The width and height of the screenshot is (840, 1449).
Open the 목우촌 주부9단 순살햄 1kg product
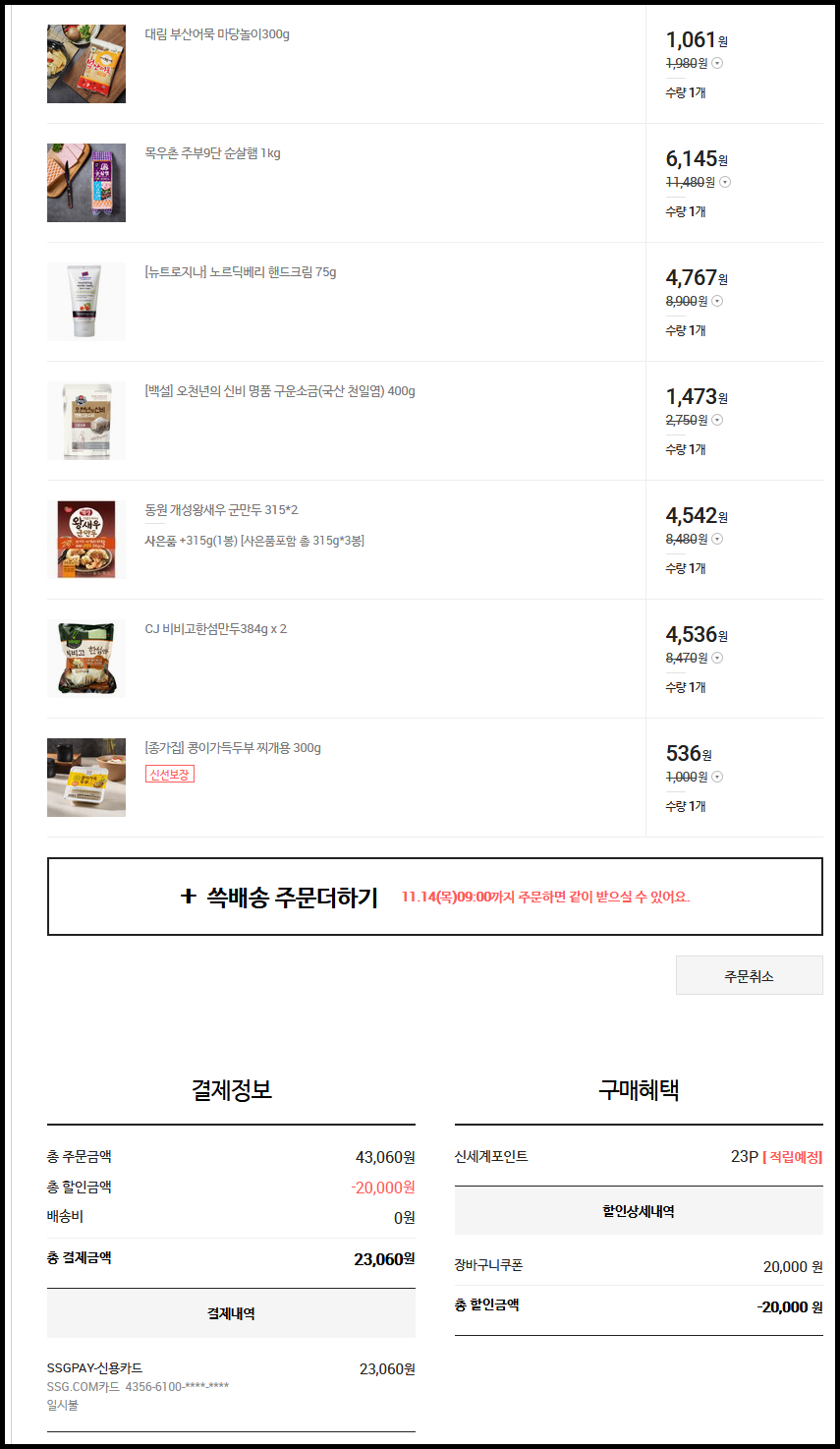click(212, 153)
